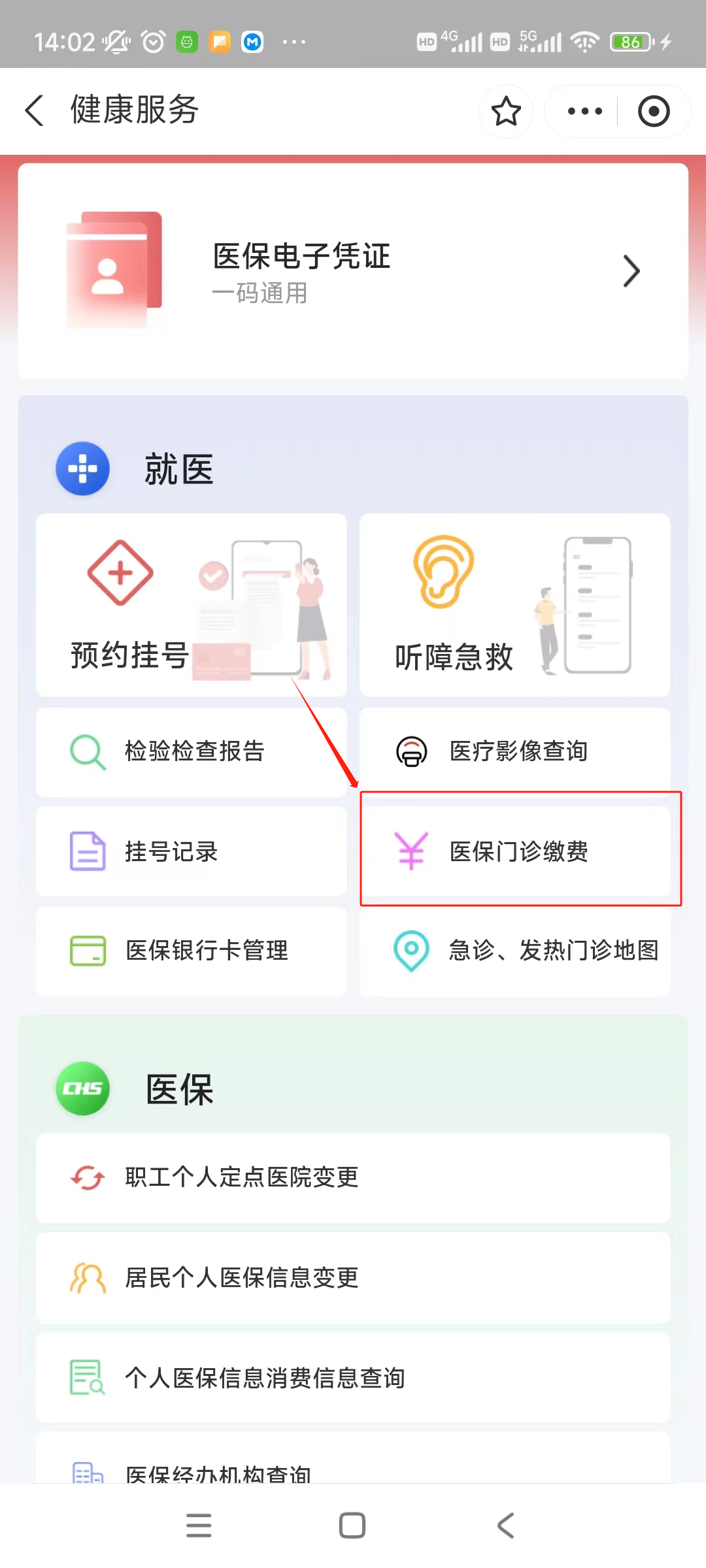Open 预约挂号 service
This screenshot has width=706, height=1568.
[x=192, y=605]
